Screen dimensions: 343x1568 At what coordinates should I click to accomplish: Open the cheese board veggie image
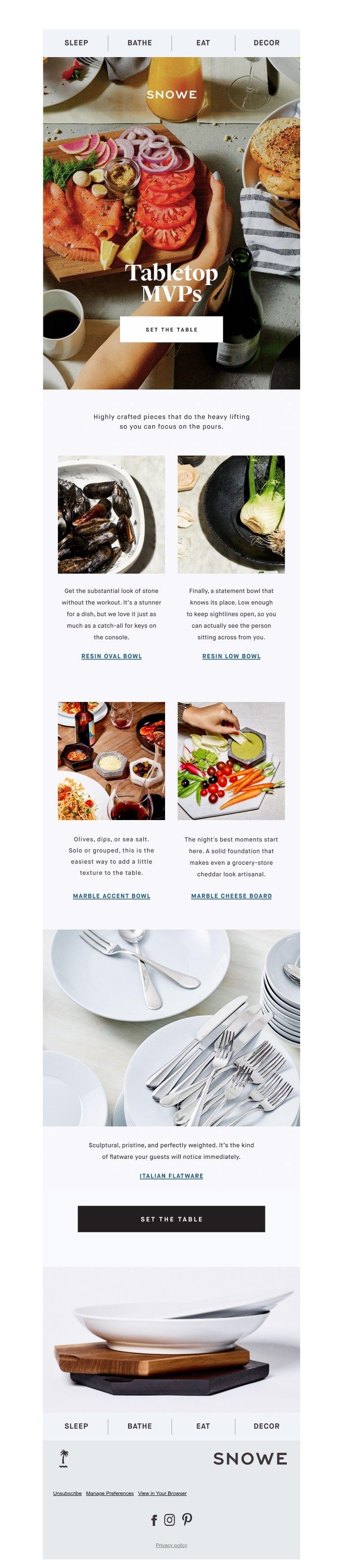coord(231,761)
